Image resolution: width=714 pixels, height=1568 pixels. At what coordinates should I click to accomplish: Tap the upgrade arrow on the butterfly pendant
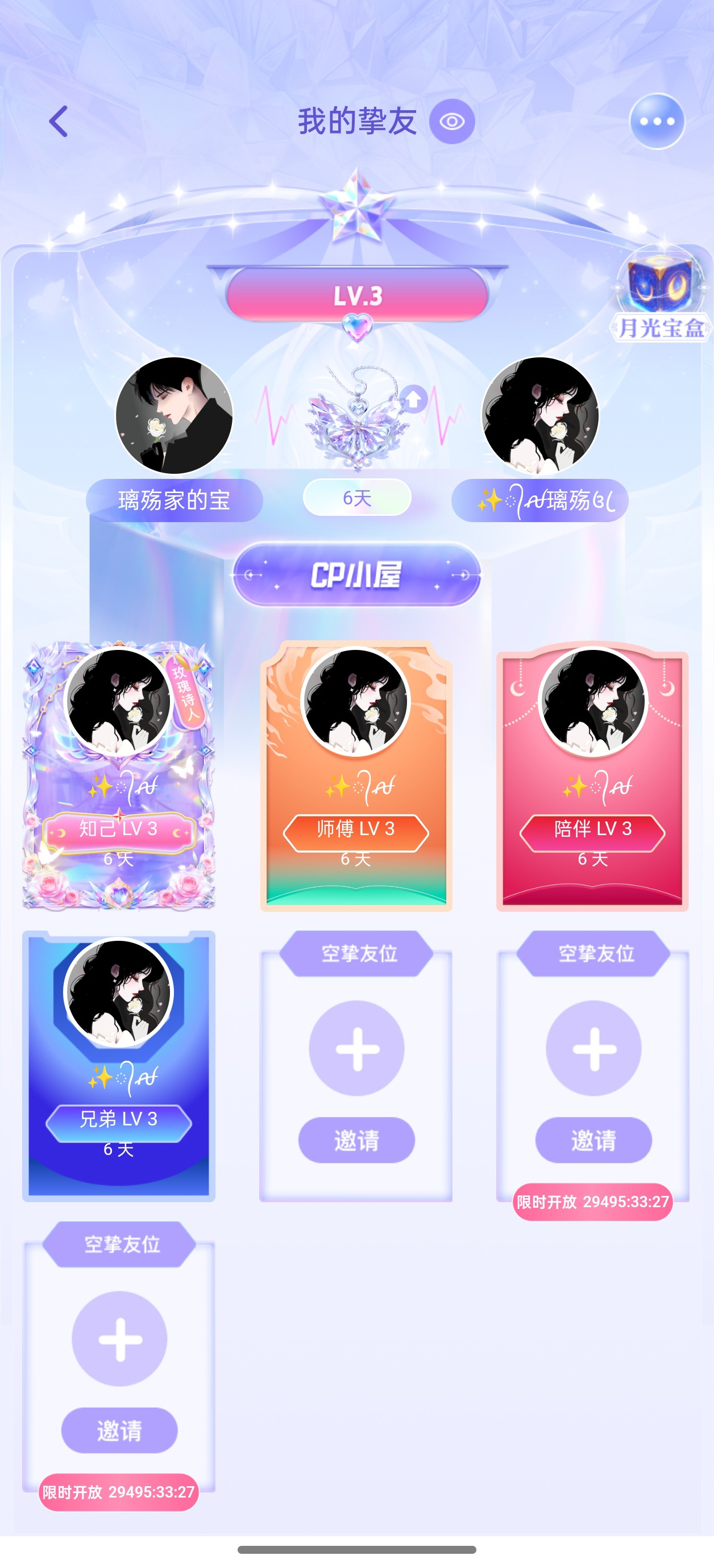tap(414, 399)
